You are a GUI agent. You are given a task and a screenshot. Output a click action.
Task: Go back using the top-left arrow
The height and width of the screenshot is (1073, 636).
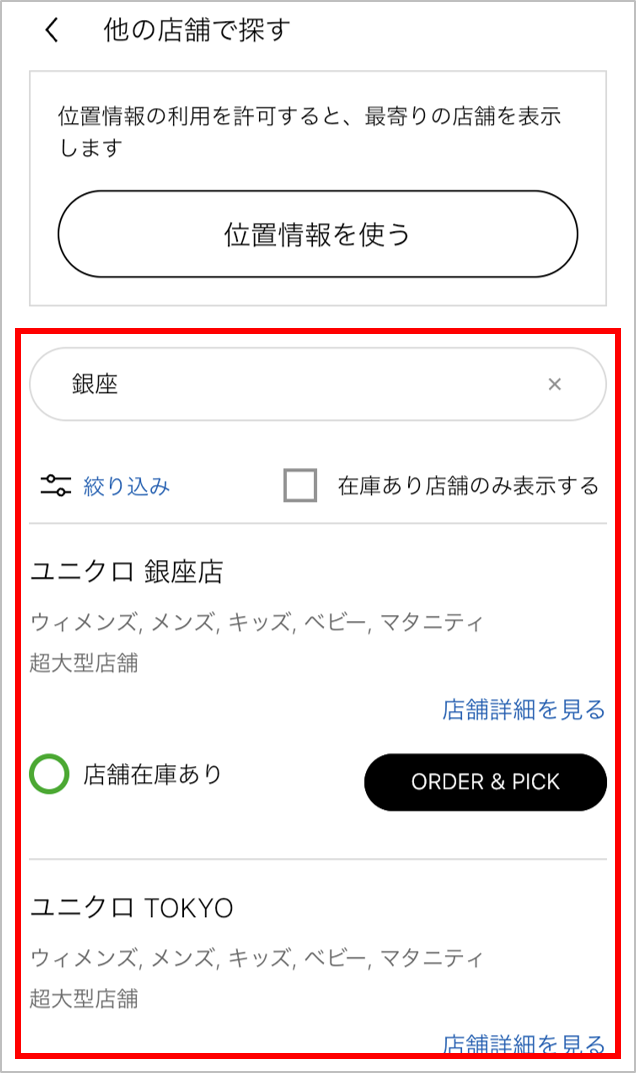pyautogui.click(x=52, y=30)
